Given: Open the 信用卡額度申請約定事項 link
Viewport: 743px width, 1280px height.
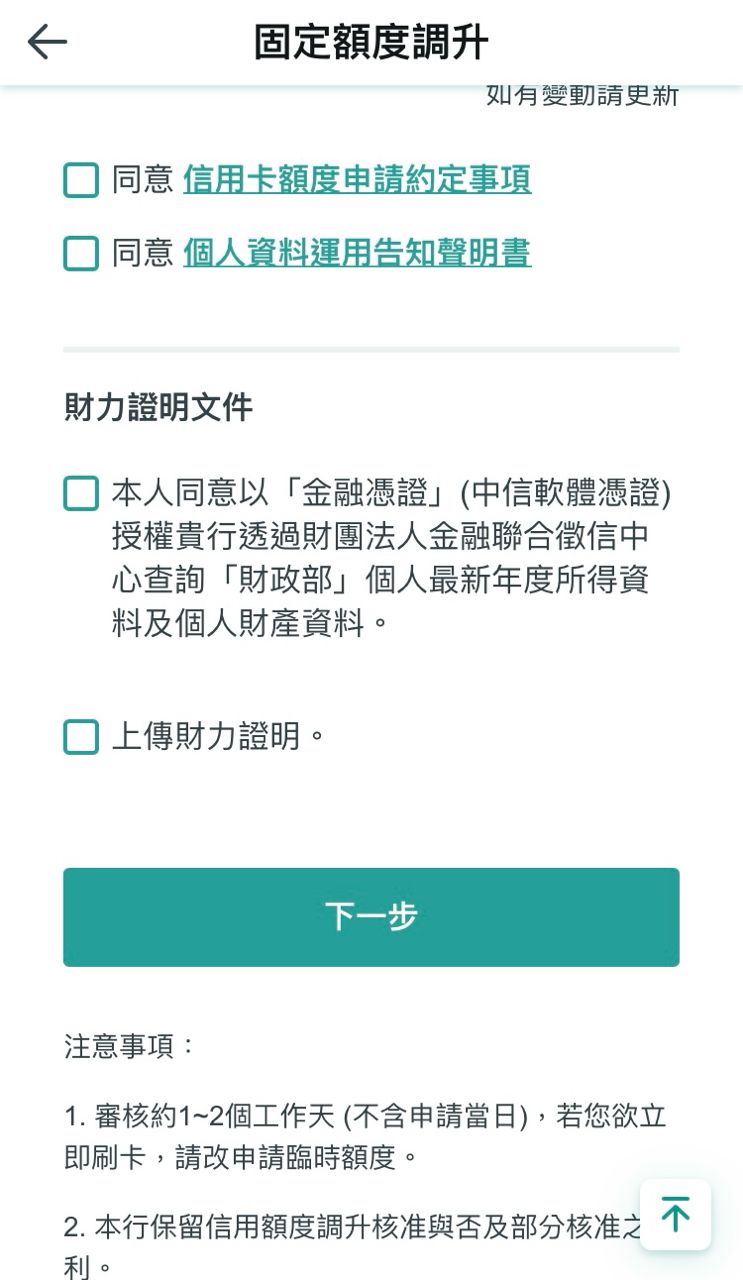Looking at the screenshot, I should [x=357, y=180].
